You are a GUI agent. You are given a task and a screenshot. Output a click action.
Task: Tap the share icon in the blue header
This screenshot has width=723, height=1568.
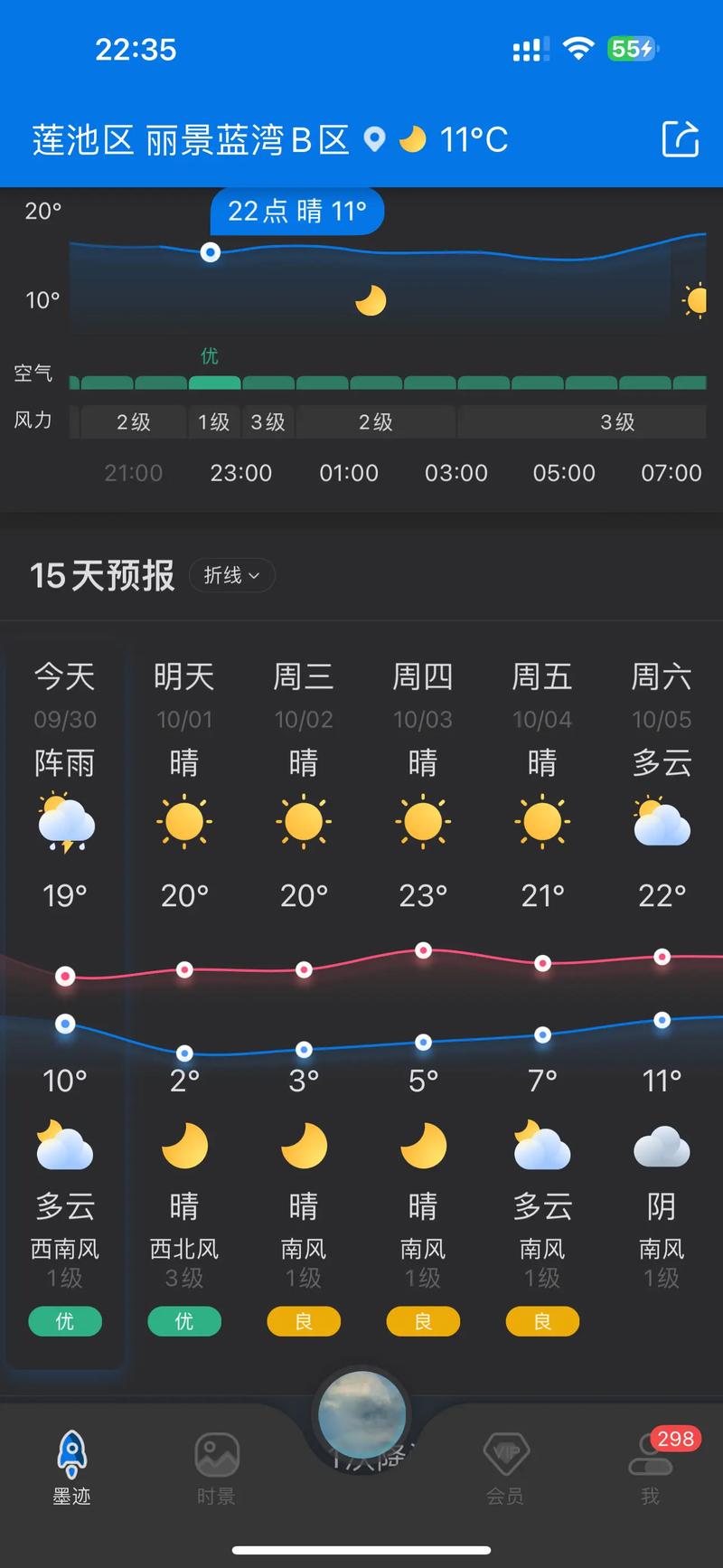(x=681, y=140)
